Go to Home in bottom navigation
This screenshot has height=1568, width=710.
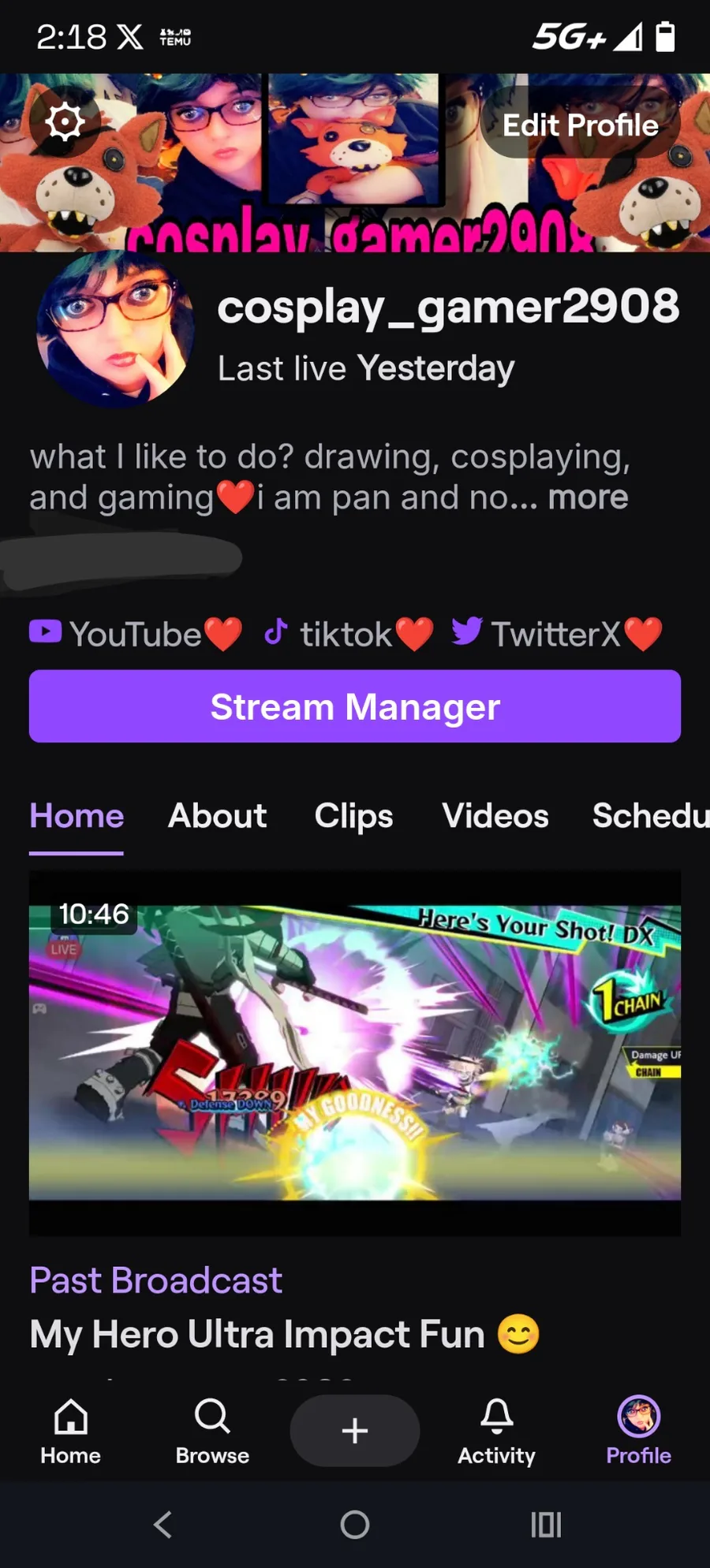pos(70,1431)
